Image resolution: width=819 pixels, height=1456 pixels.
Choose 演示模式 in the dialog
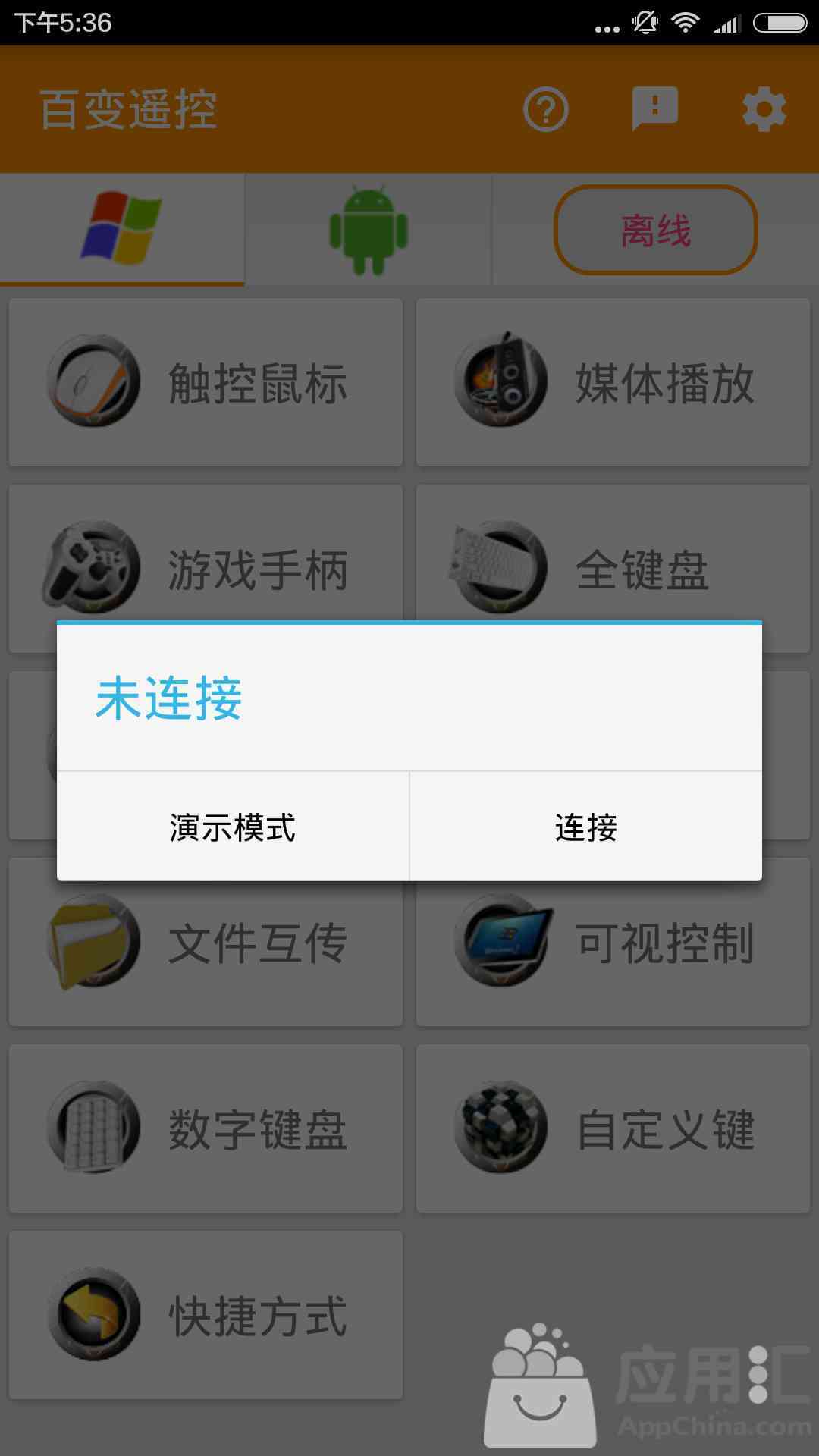click(233, 827)
